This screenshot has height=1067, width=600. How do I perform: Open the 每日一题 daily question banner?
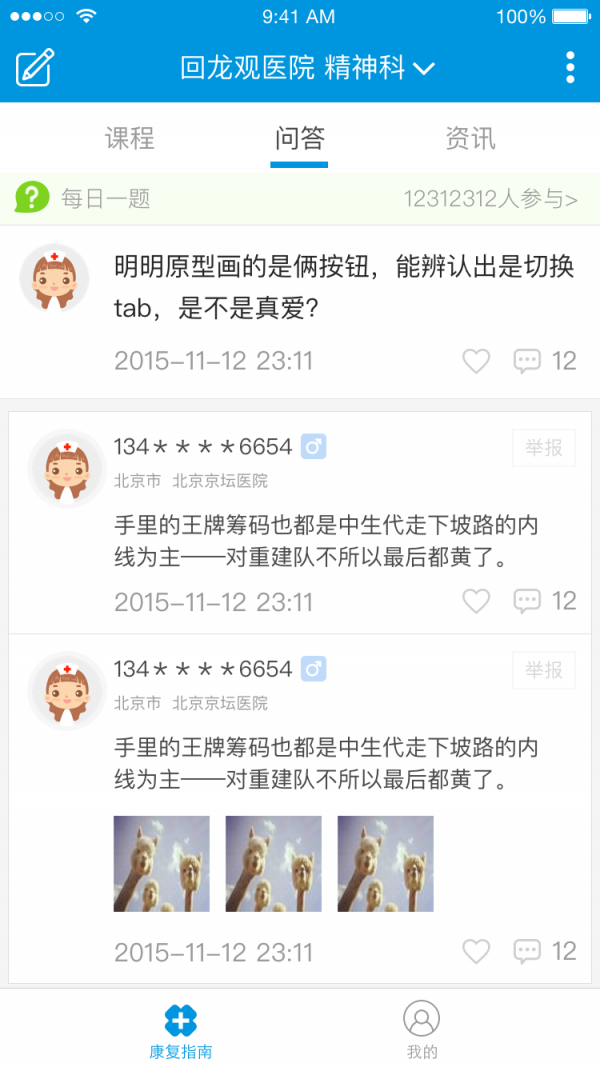(300, 199)
